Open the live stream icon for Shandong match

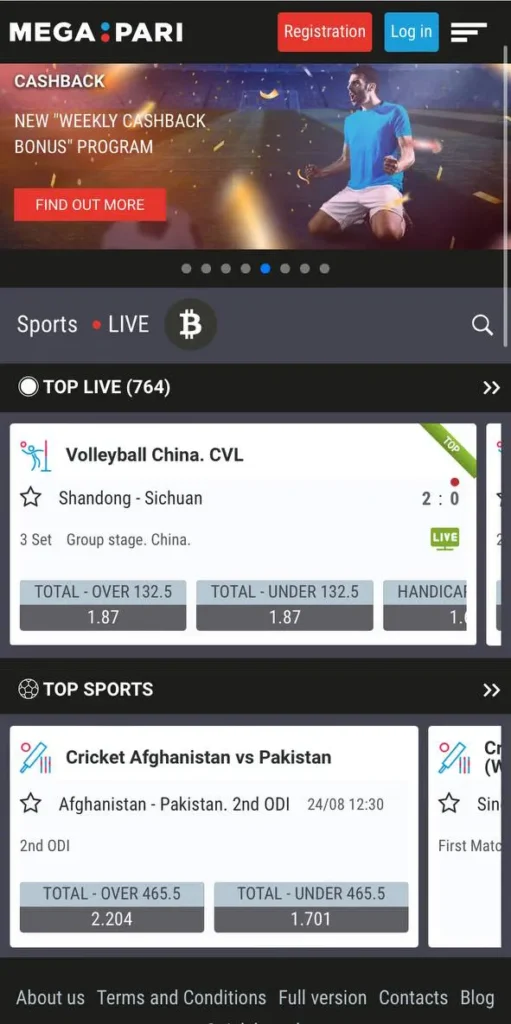pos(445,538)
